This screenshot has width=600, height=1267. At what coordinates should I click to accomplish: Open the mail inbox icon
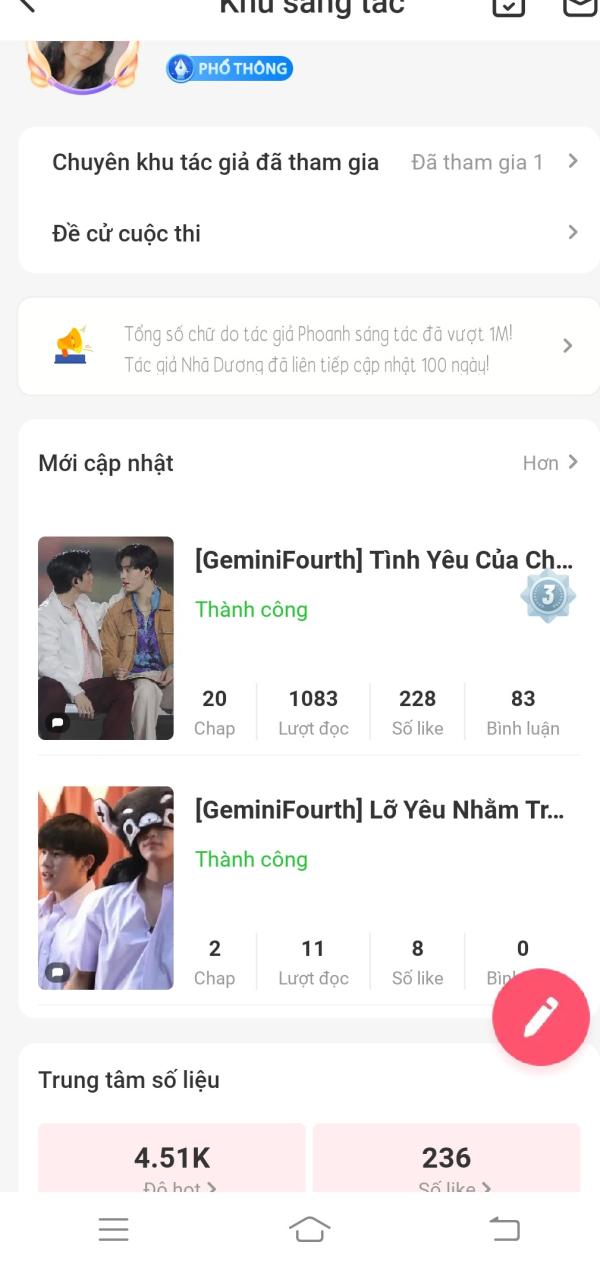point(579,6)
